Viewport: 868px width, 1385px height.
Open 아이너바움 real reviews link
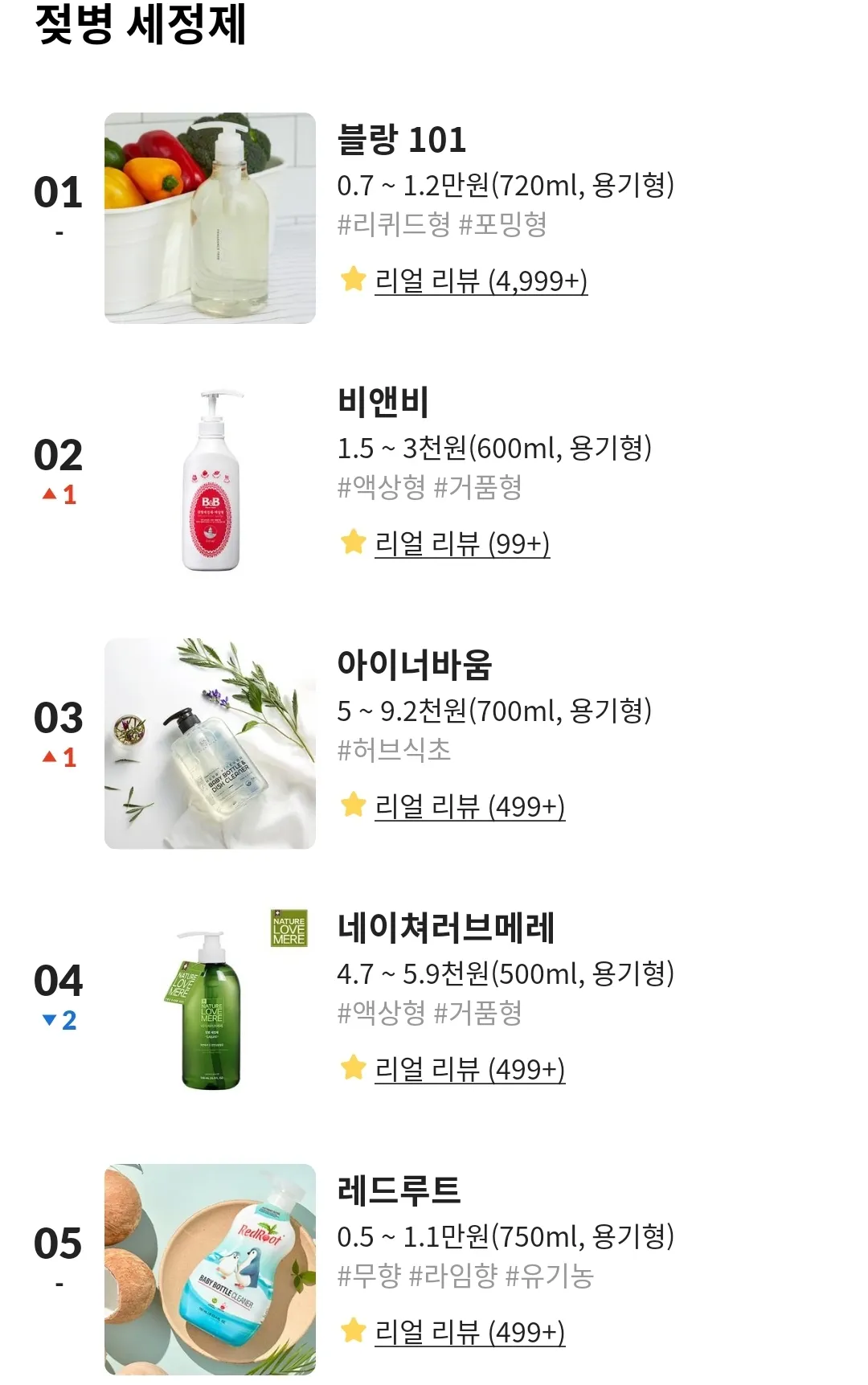469,806
